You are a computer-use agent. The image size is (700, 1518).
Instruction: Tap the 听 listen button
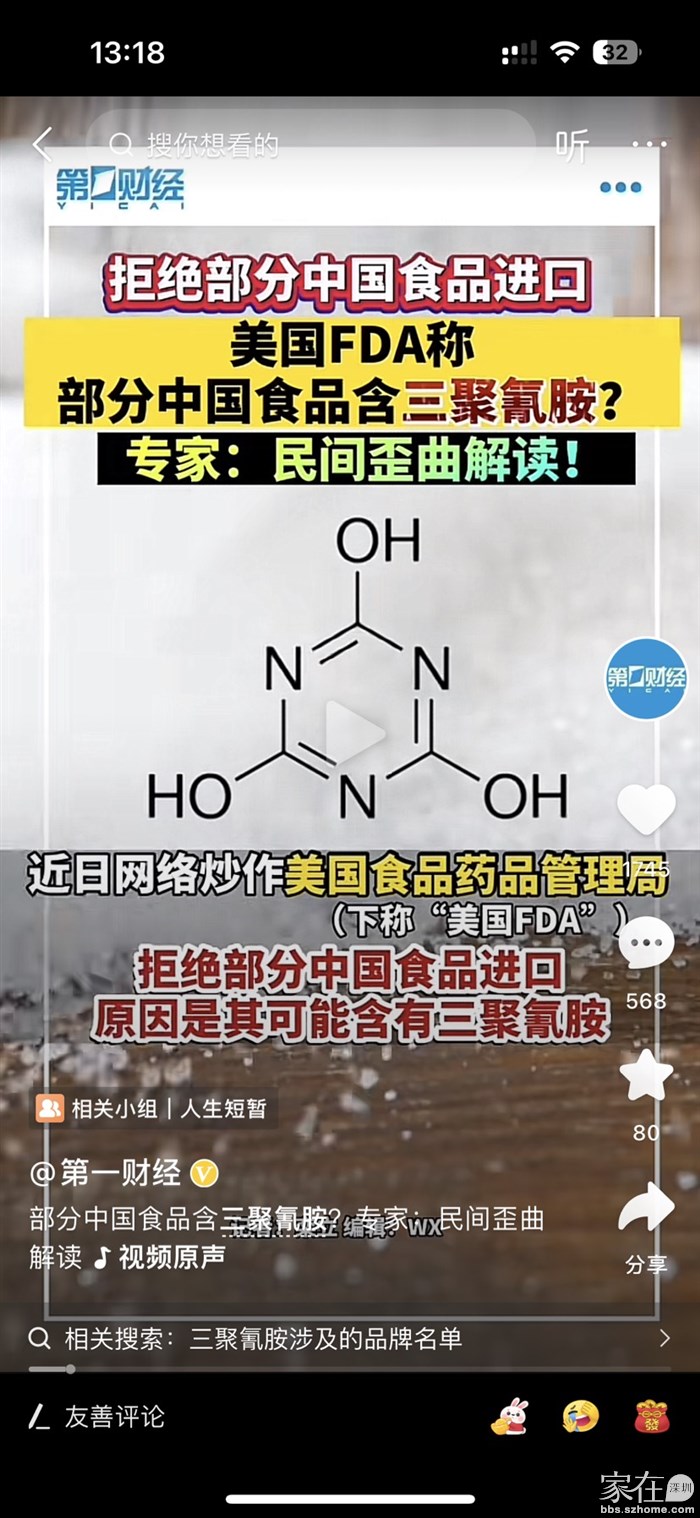(x=573, y=146)
